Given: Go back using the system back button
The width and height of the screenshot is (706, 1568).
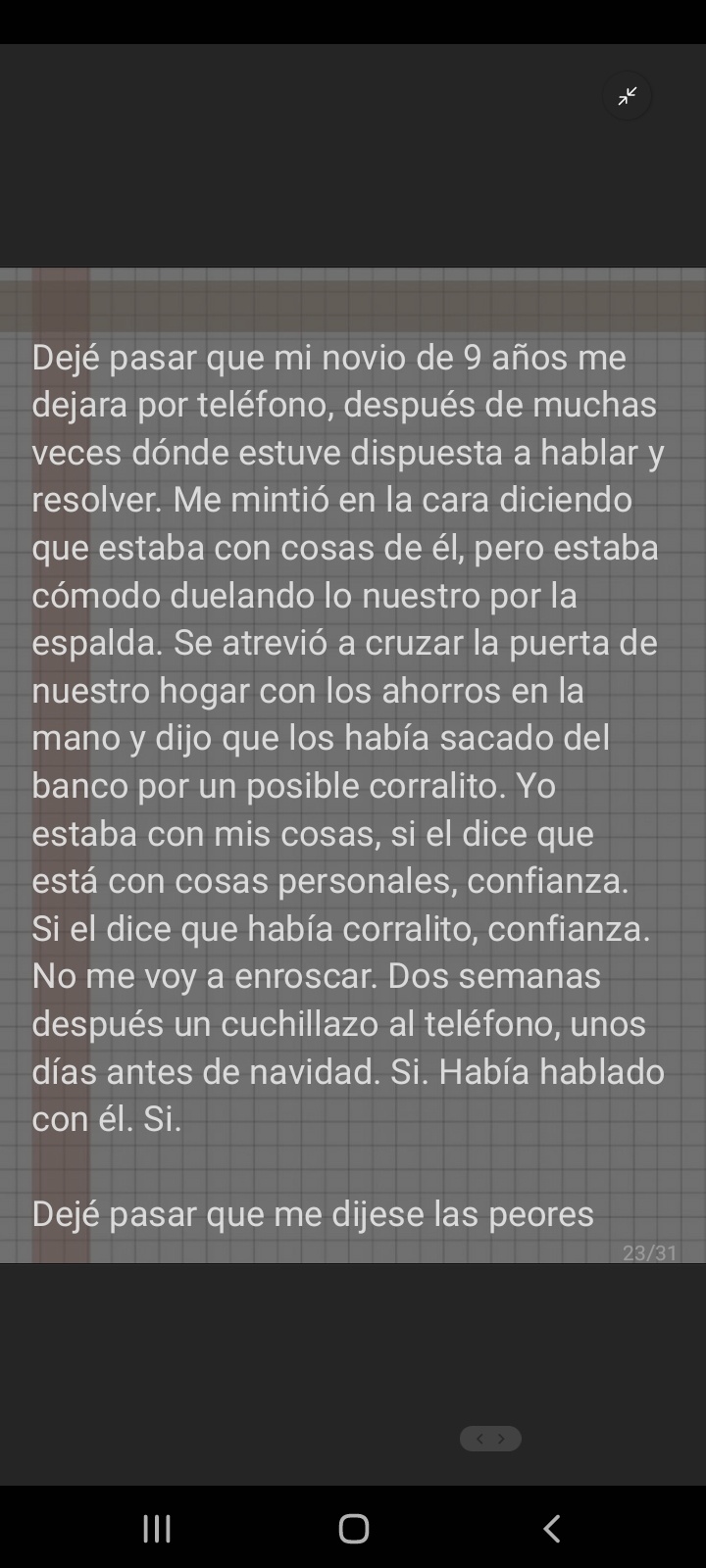Looking at the screenshot, I should (x=552, y=1528).
